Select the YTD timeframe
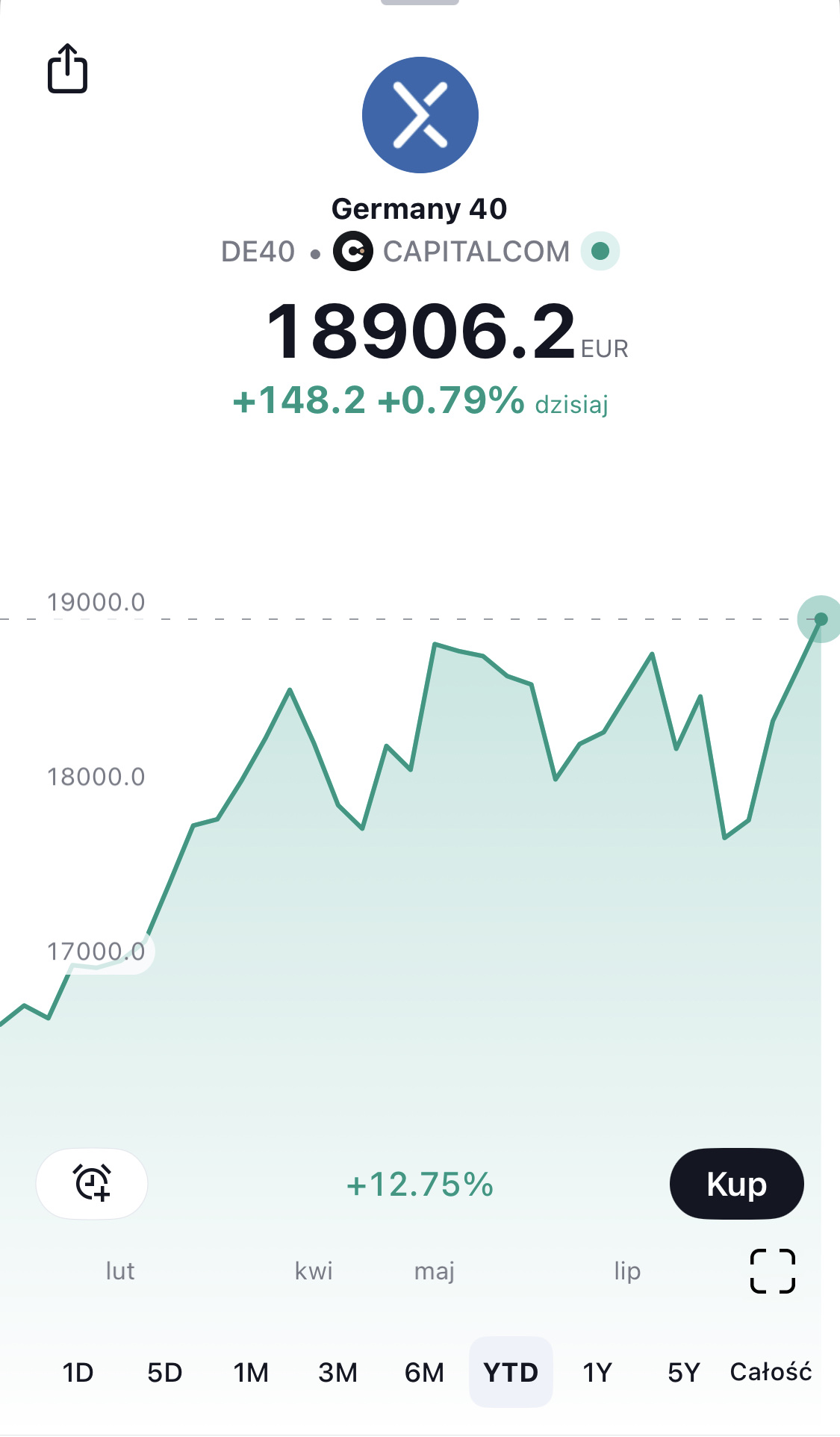The width and height of the screenshot is (840, 1437). tap(511, 1372)
